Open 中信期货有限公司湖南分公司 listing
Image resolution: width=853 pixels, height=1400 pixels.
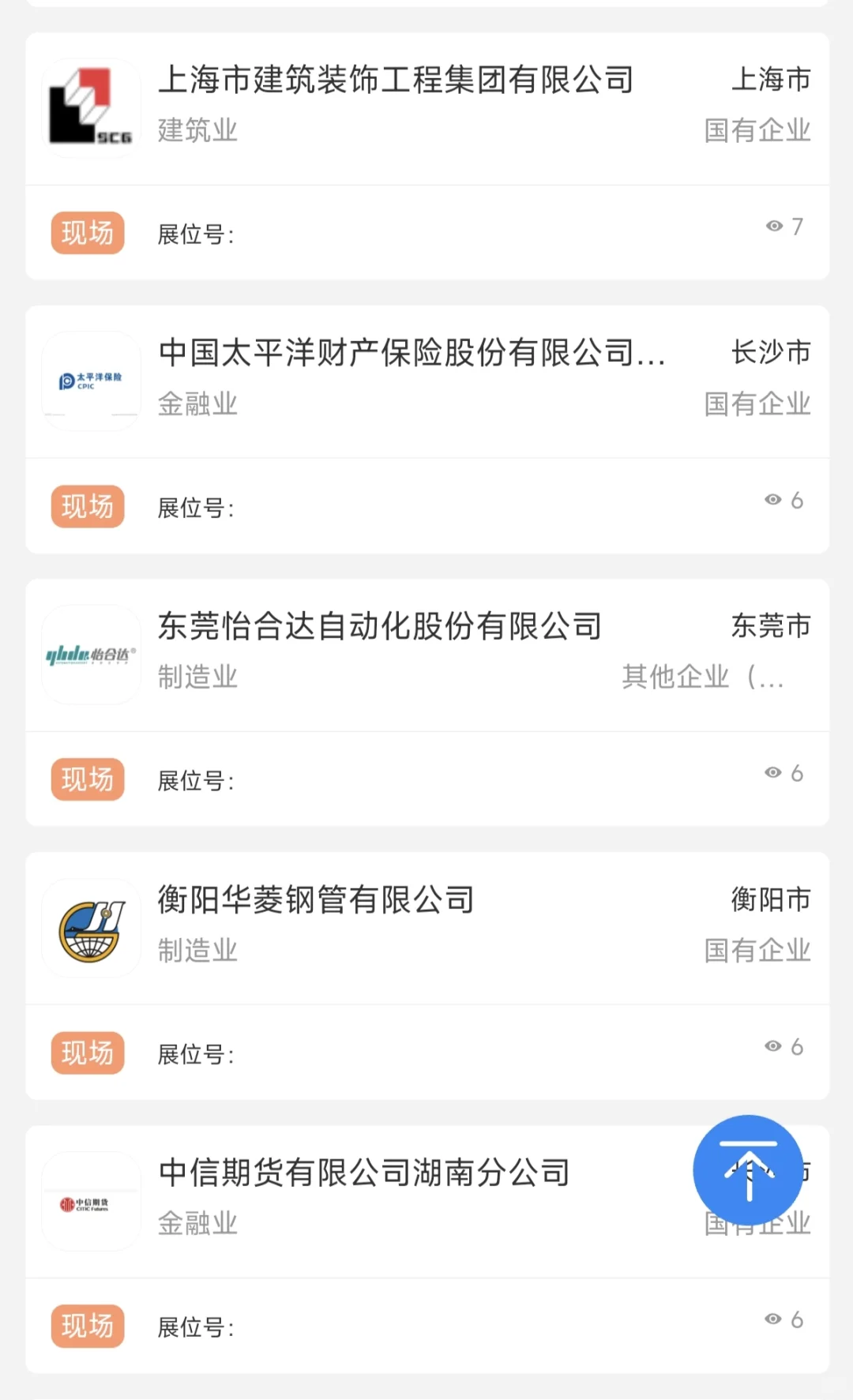tap(363, 1173)
